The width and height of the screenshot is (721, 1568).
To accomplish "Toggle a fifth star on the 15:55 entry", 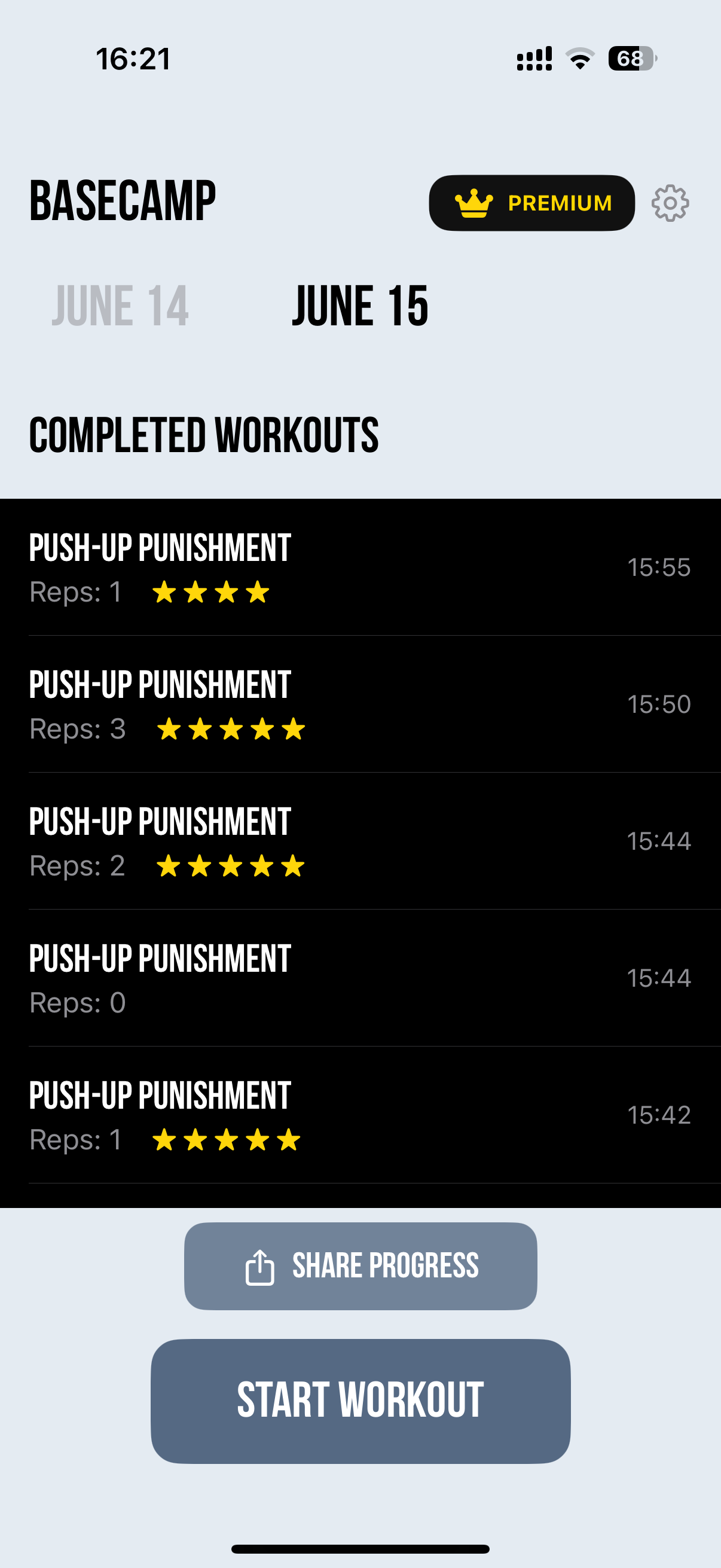I will click(x=289, y=591).
